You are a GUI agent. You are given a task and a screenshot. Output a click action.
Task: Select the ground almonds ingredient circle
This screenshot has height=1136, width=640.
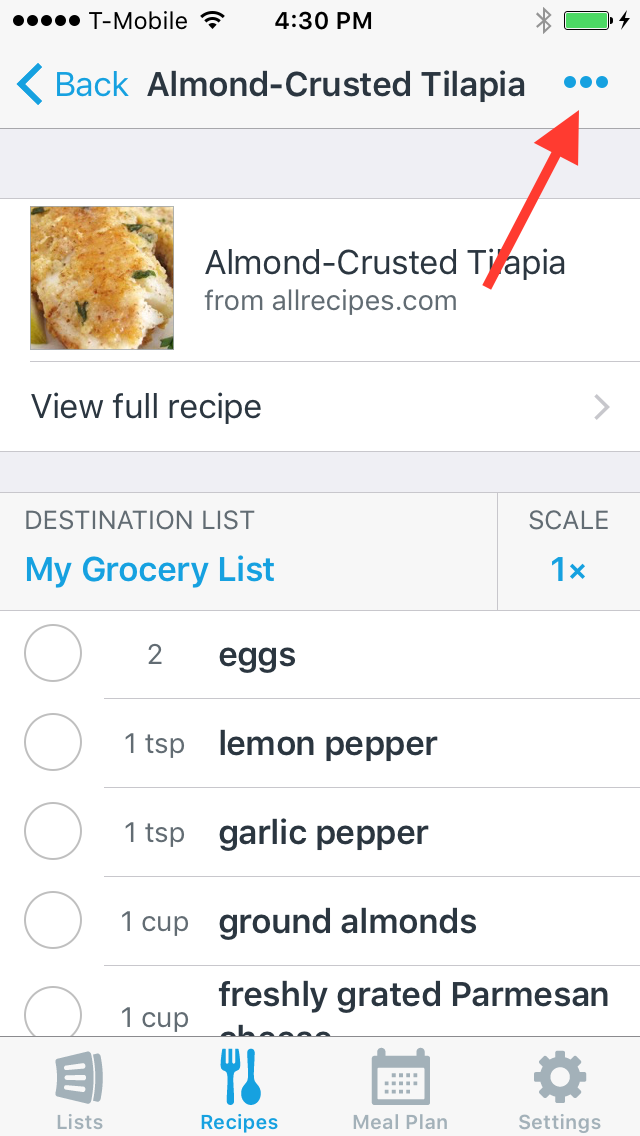(x=53, y=921)
